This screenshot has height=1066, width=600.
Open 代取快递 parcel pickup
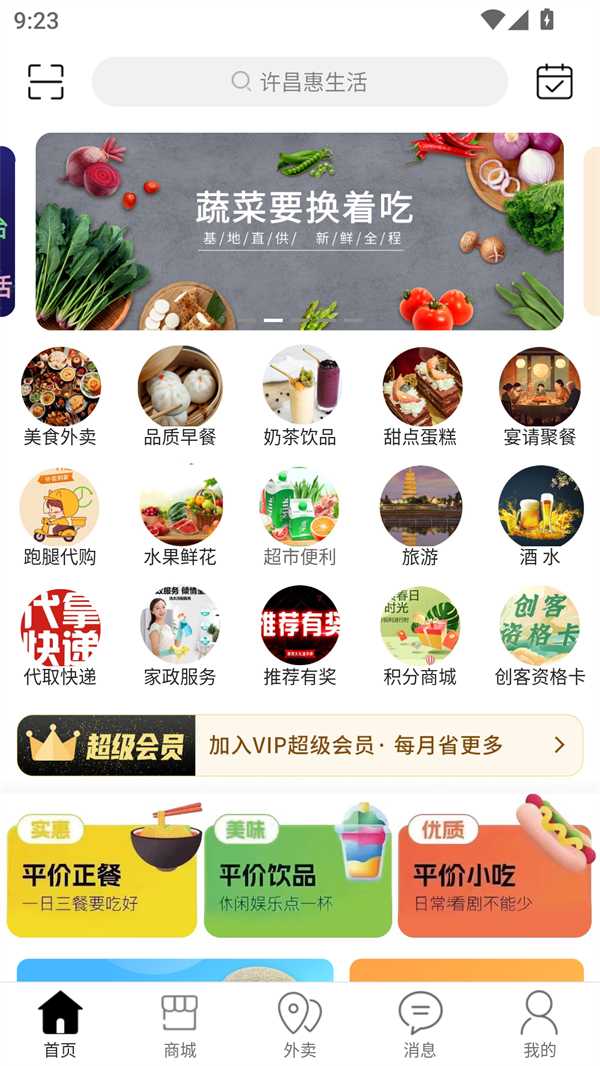[x=60, y=637]
